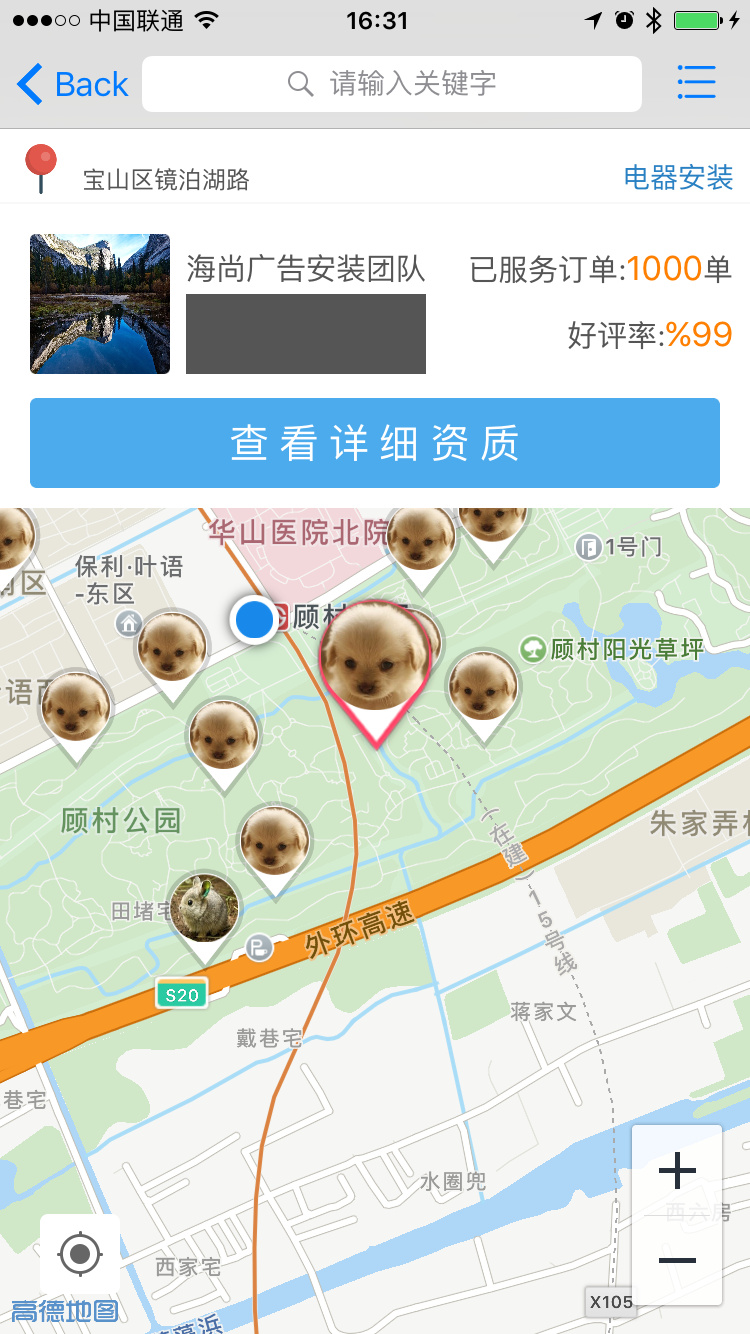Select the rabbit avatar map pin

pyautogui.click(x=205, y=915)
